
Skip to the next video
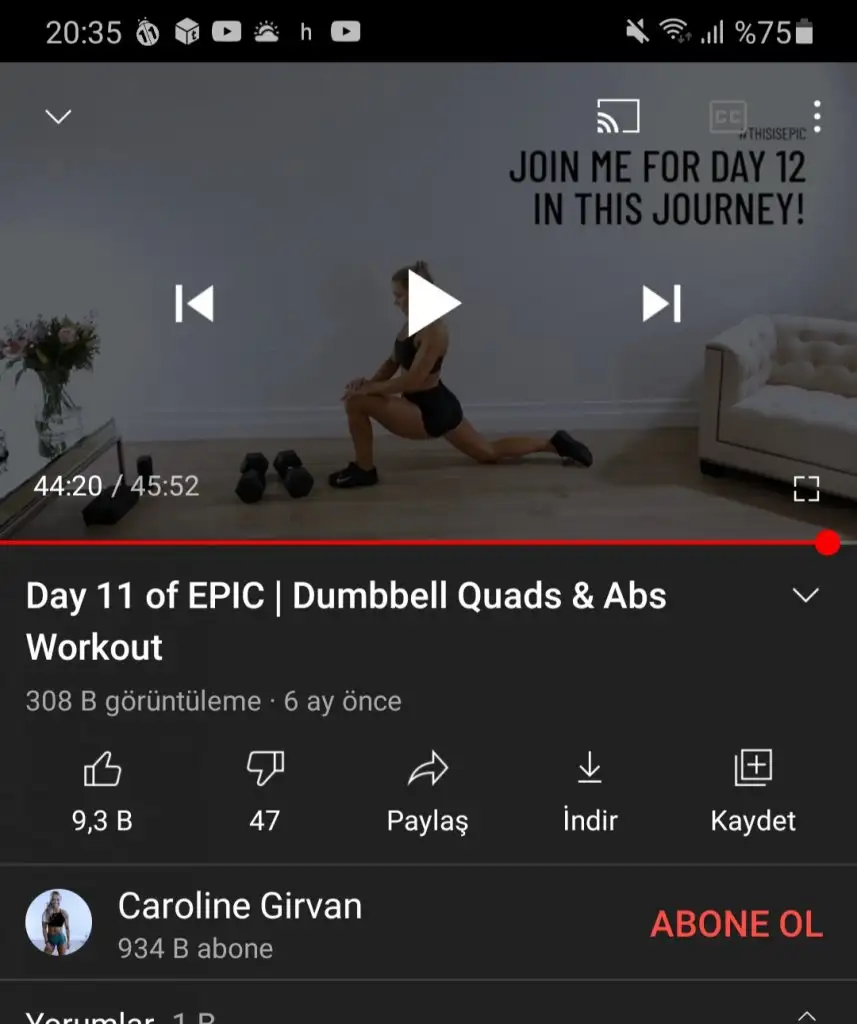[661, 303]
